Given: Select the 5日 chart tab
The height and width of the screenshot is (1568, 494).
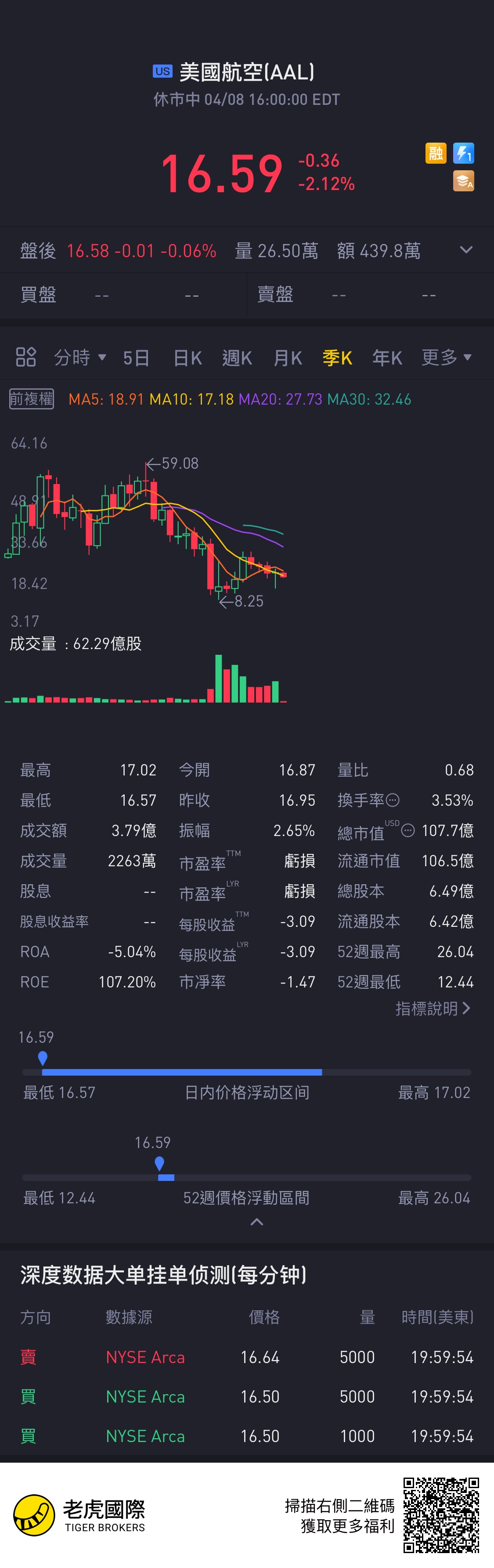Looking at the screenshot, I should click(x=136, y=358).
